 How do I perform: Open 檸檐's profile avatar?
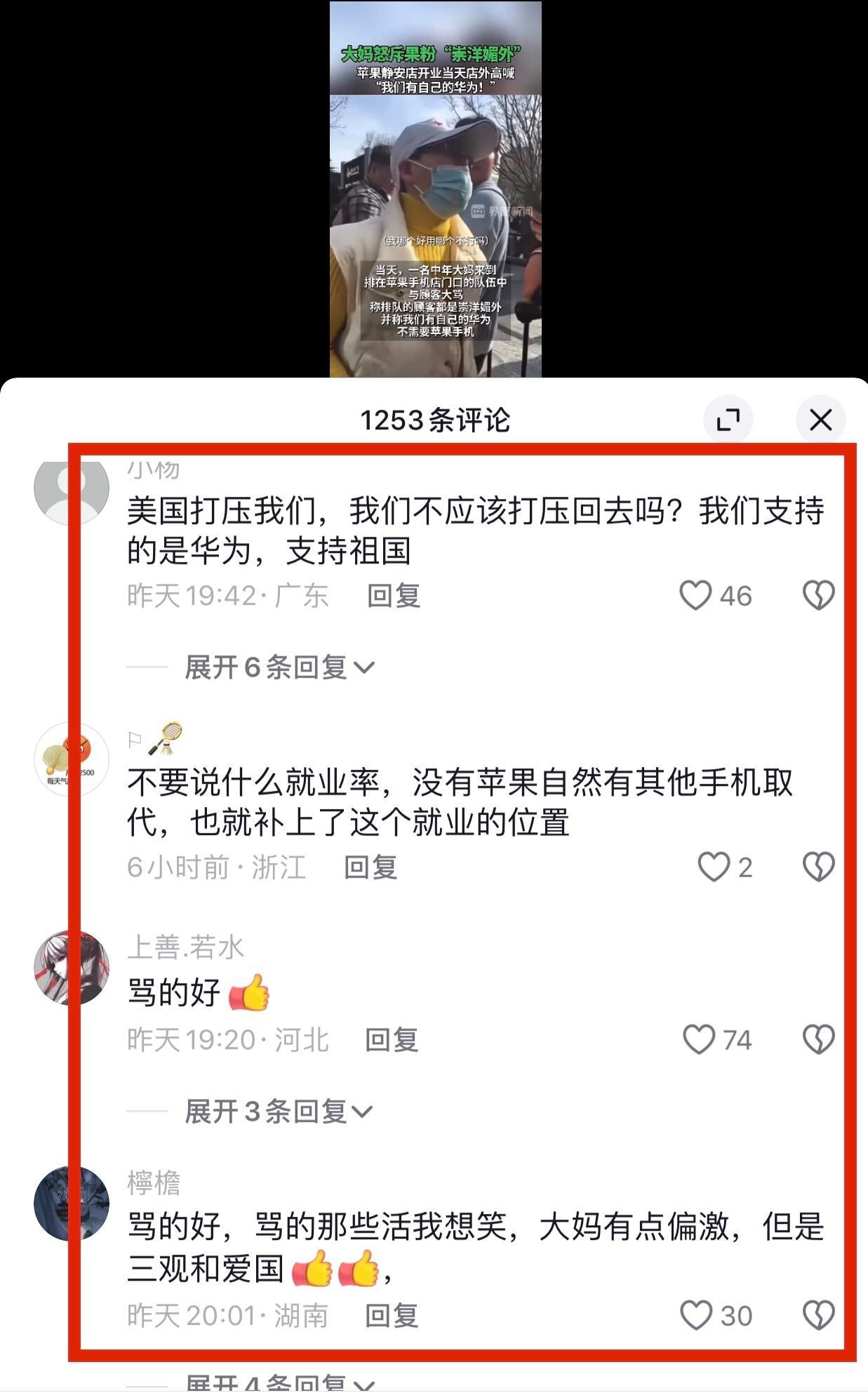pyautogui.click(x=72, y=1203)
